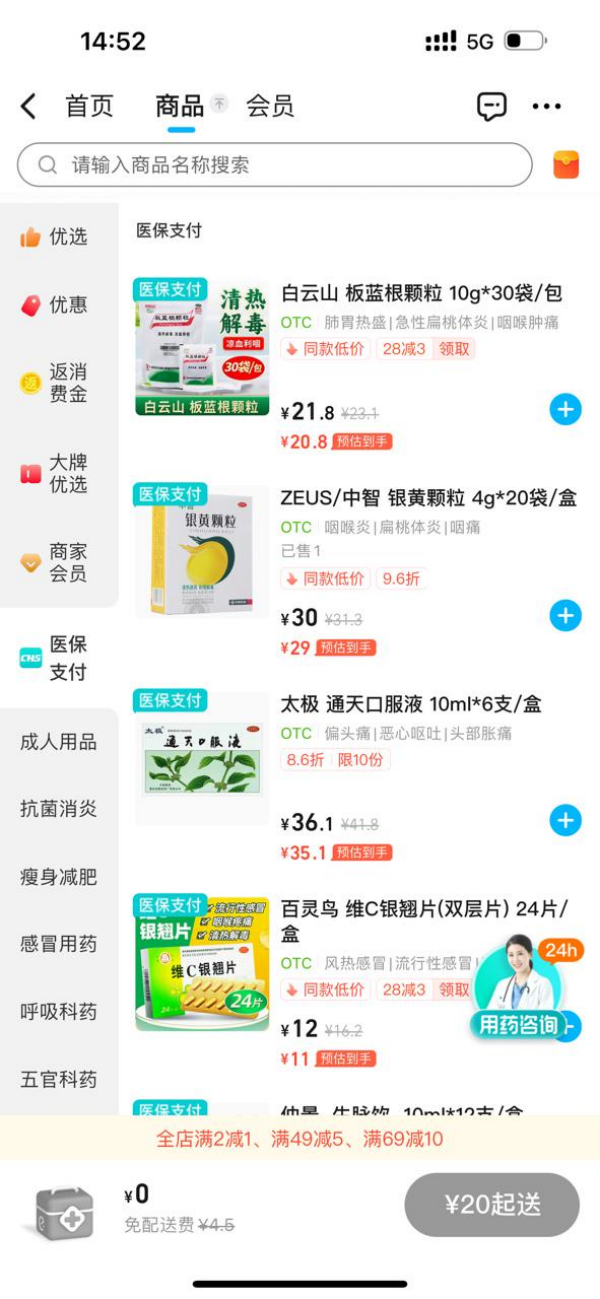Open the red envelope coupon icon
Image resolution: width=600 pixels, height=1299 pixels.
point(567,164)
